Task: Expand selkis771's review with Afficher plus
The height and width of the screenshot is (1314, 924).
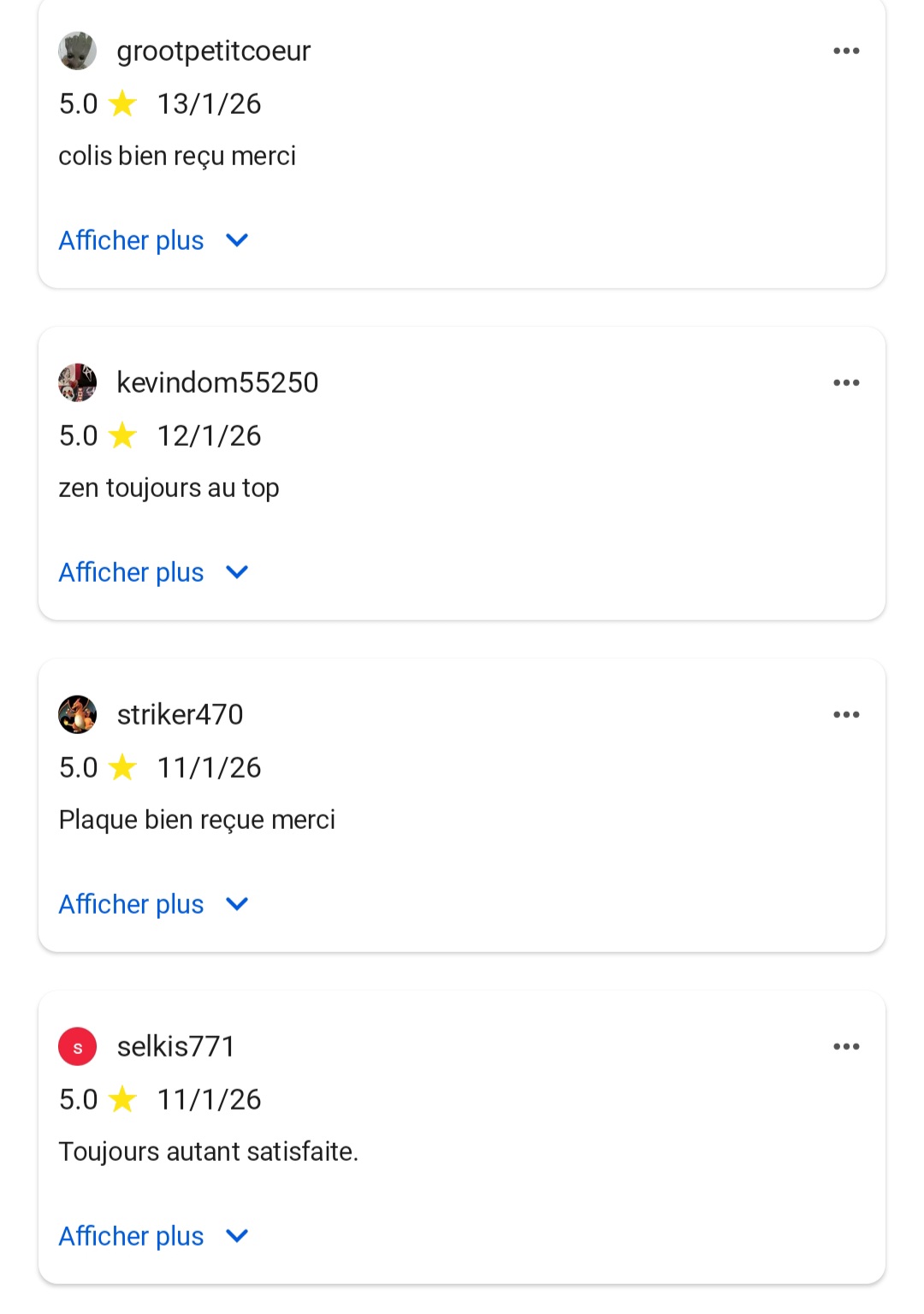Action: 152,1236
